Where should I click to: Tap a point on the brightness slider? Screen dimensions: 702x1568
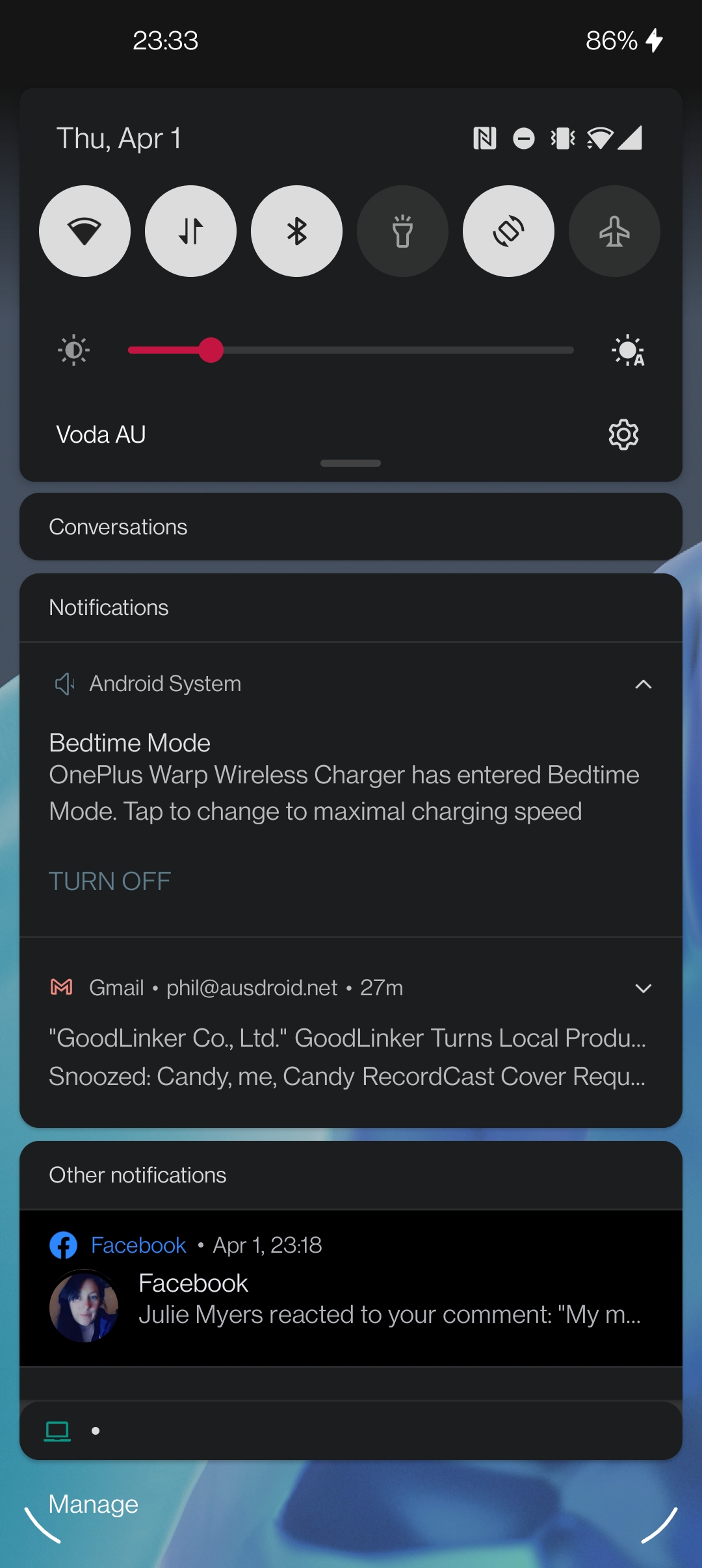[x=351, y=350]
